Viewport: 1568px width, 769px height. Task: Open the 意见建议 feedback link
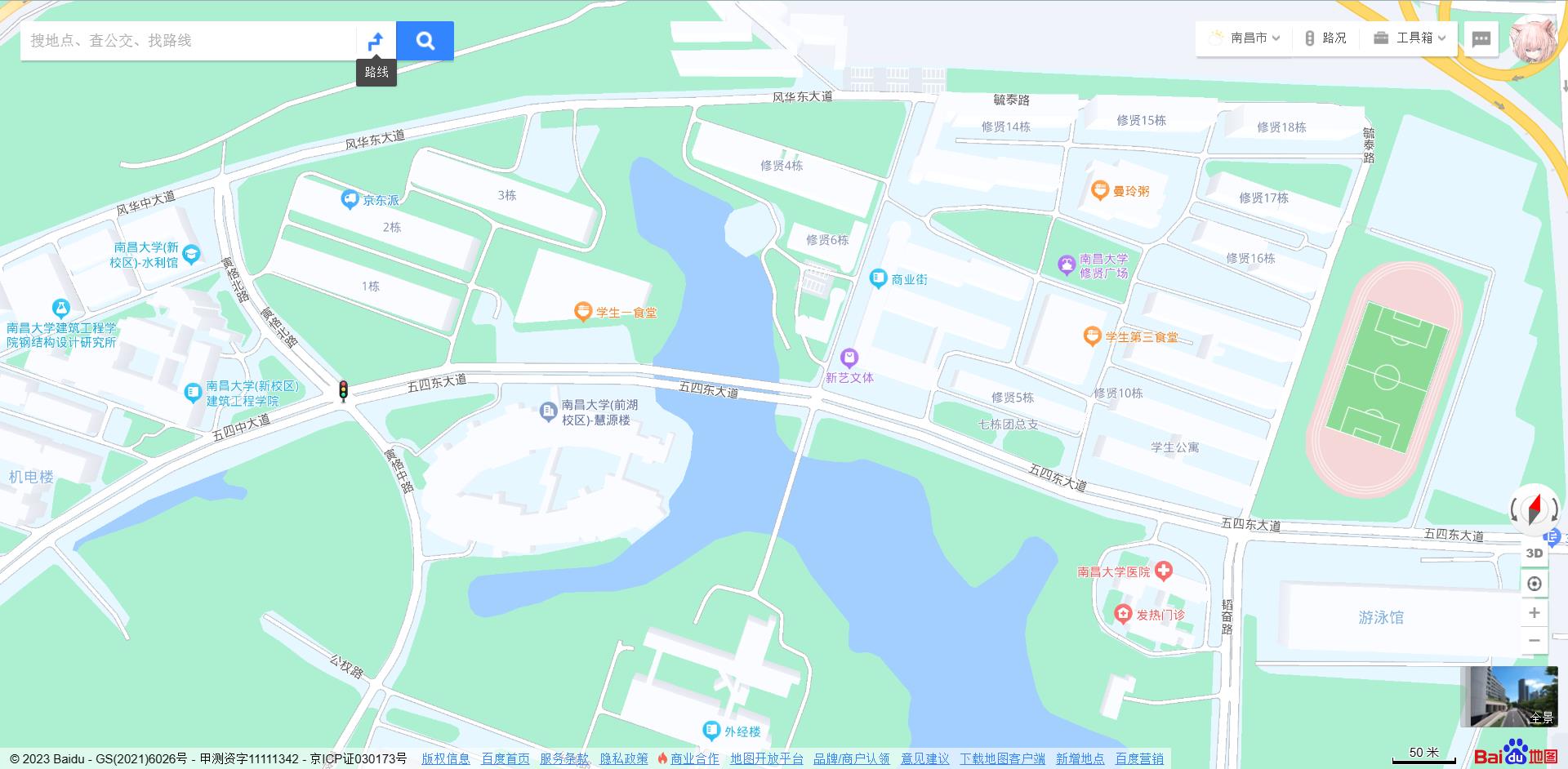924,758
